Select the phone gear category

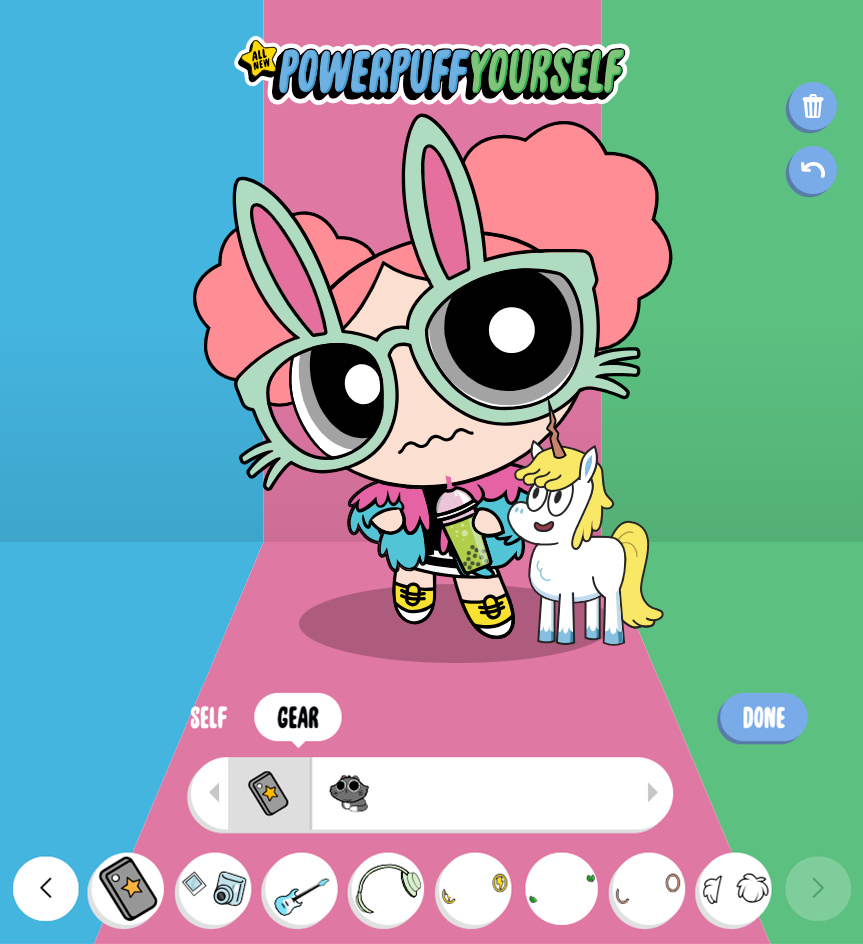point(269,793)
